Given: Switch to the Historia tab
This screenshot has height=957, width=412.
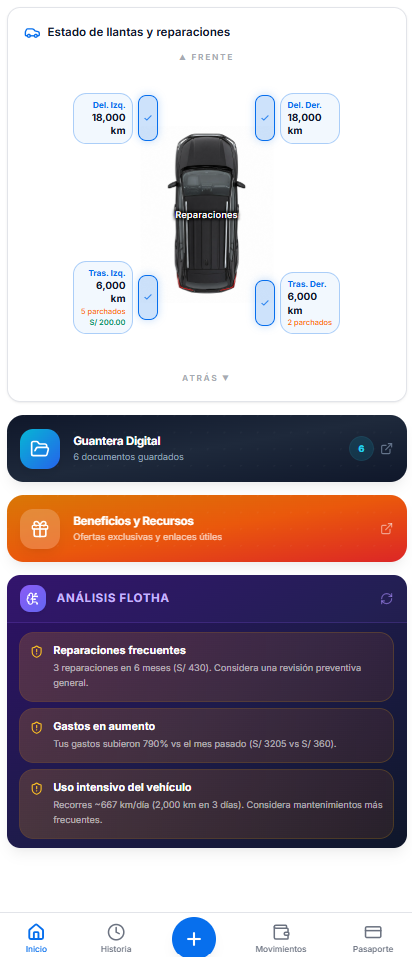Looking at the screenshot, I should (116, 938).
